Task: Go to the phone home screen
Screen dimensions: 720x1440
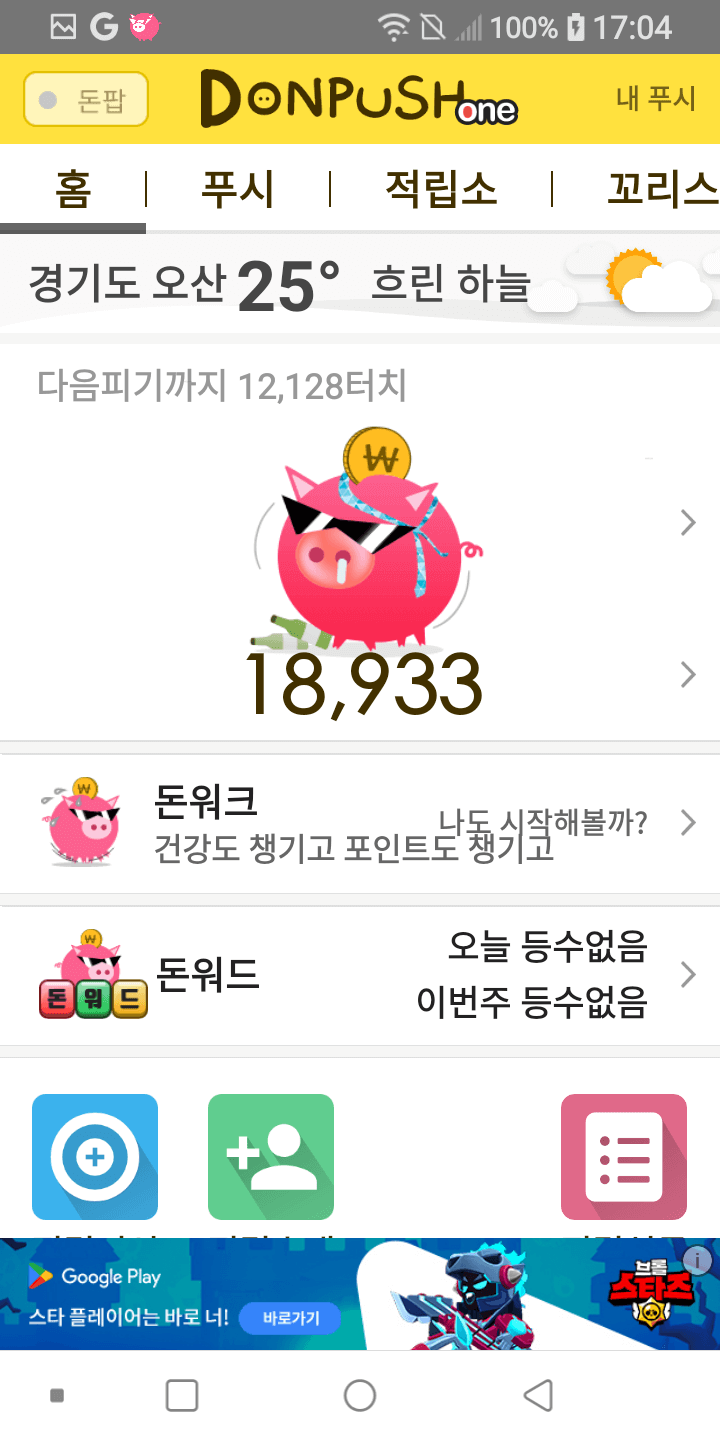Action: (x=360, y=1395)
